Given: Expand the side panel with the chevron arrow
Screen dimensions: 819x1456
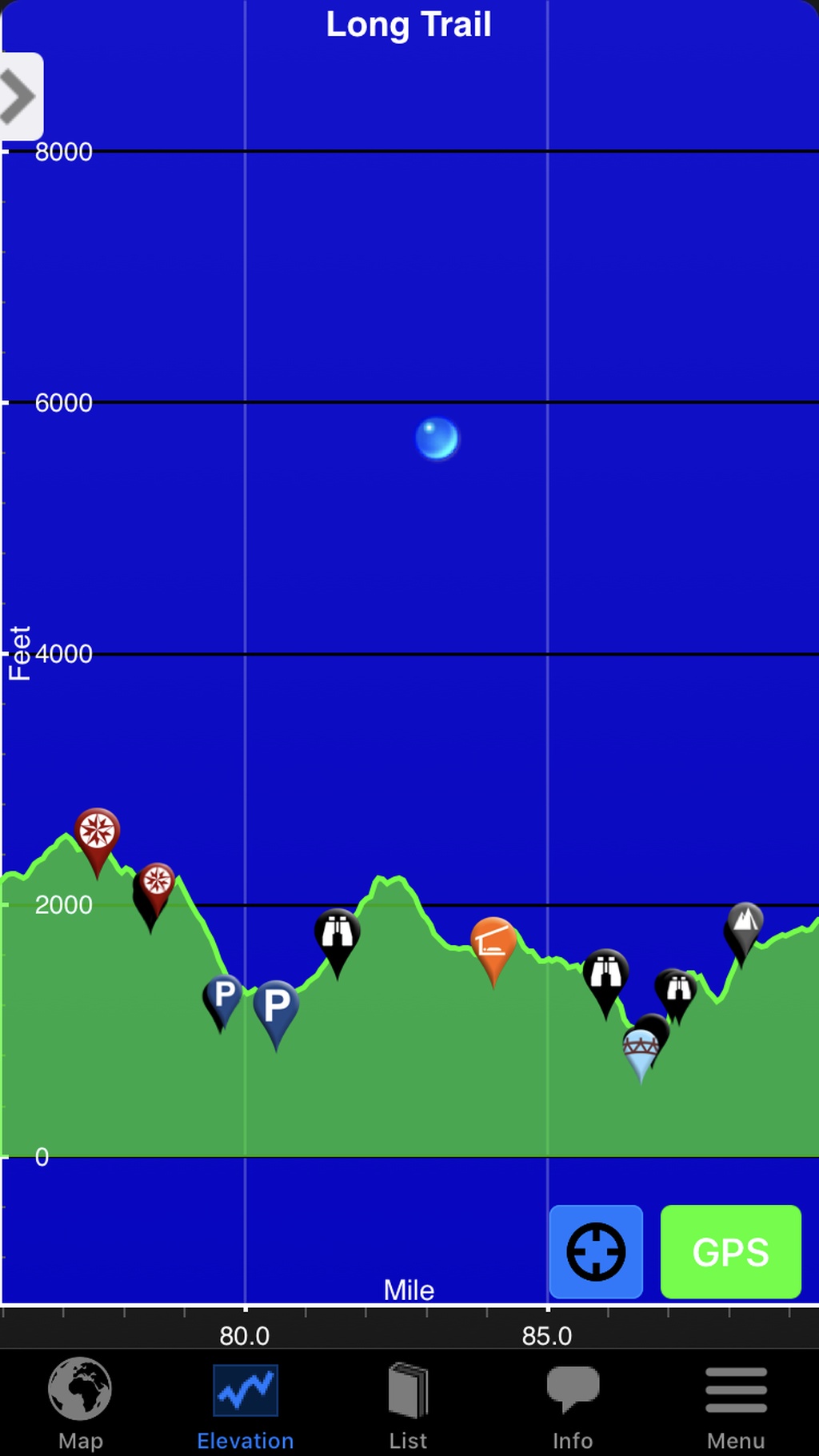Looking at the screenshot, I should 19,97.
